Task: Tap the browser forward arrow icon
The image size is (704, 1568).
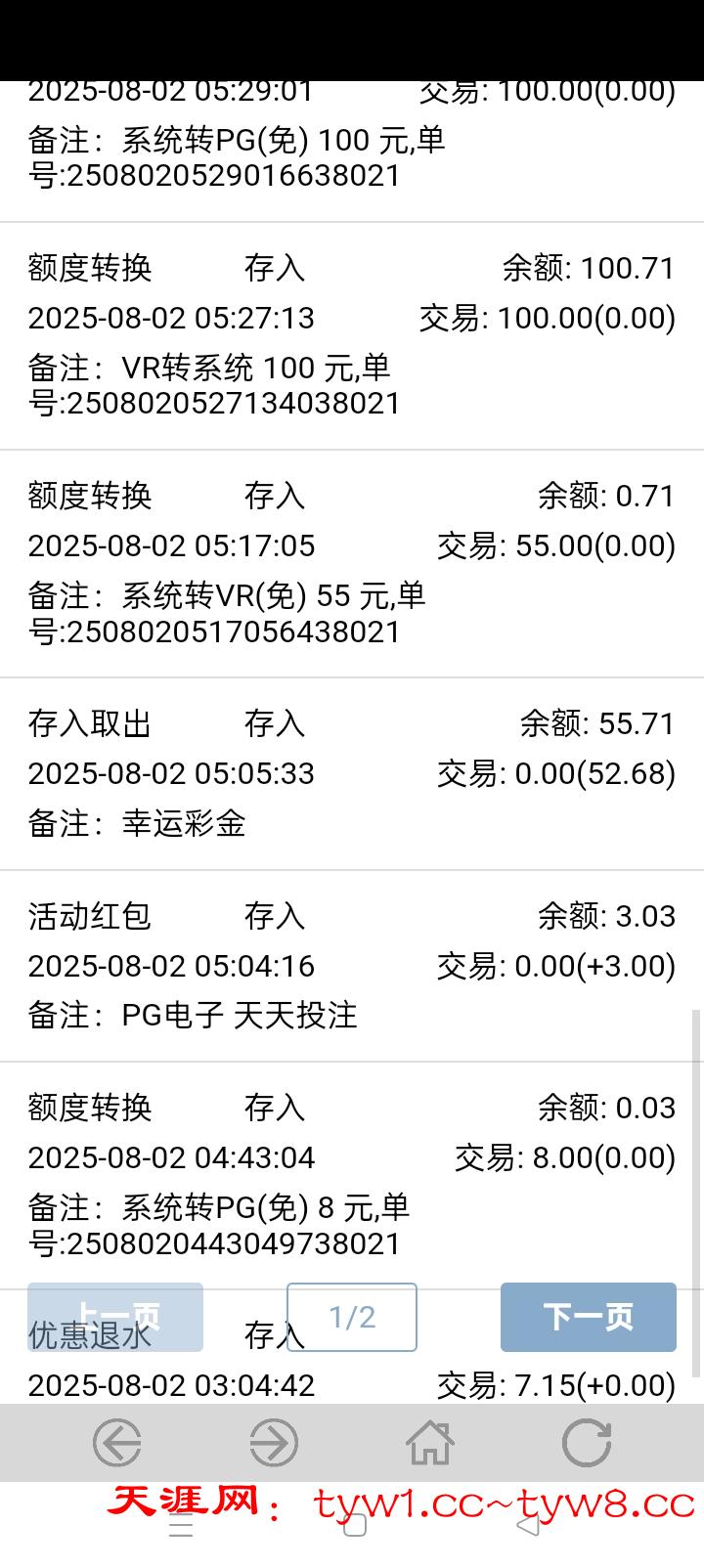Action: pos(274,1442)
